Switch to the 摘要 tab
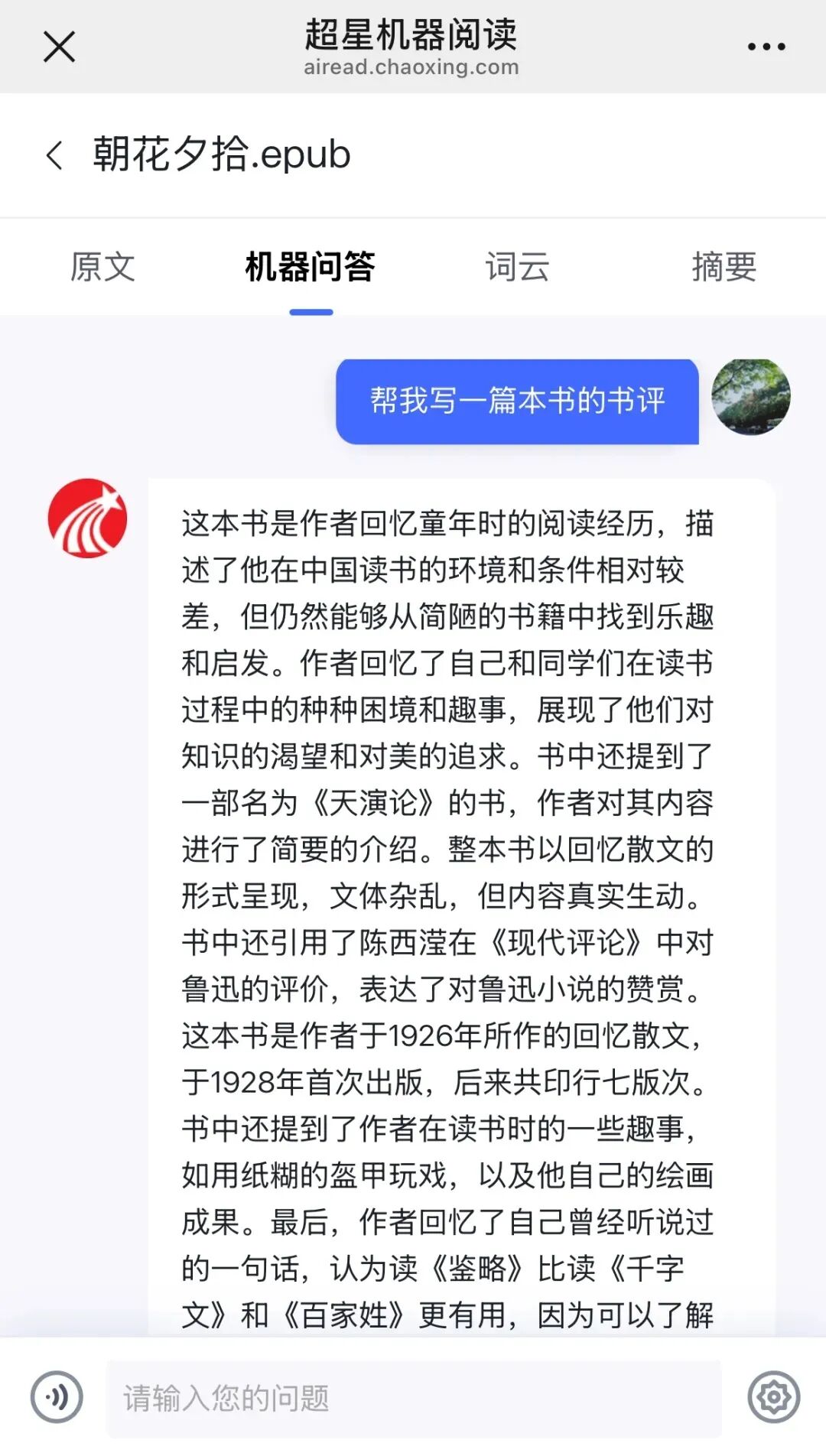This screenshot has width=826, height=1456. [724, 267]
